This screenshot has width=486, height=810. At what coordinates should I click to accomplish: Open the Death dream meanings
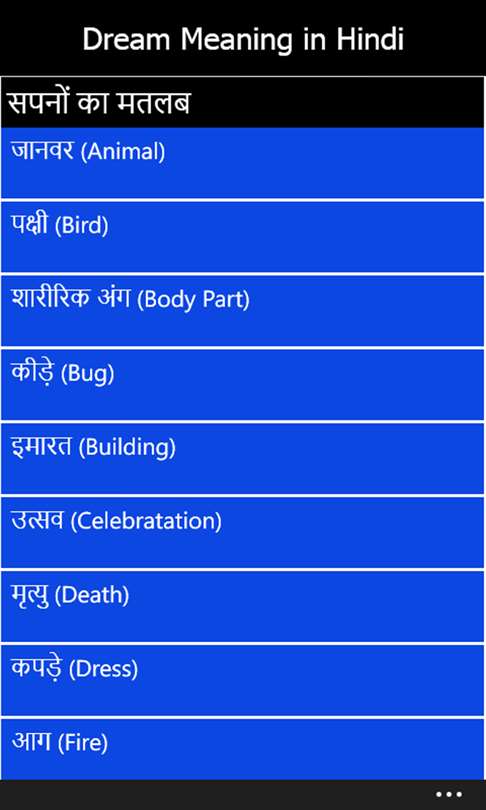(243, 606)
